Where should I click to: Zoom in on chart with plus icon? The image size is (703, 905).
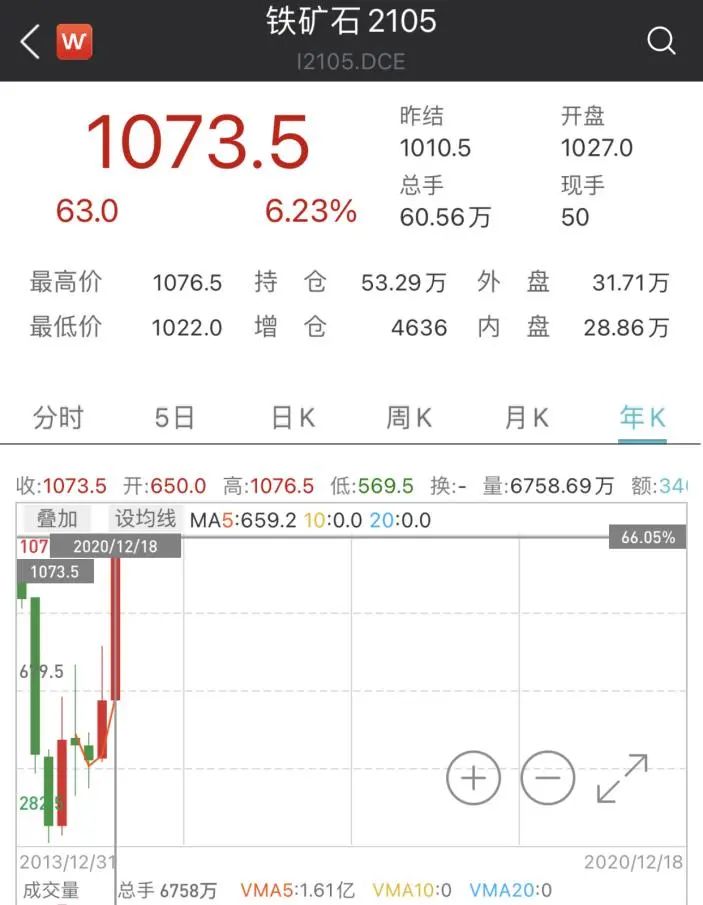[x=473, y=777]
